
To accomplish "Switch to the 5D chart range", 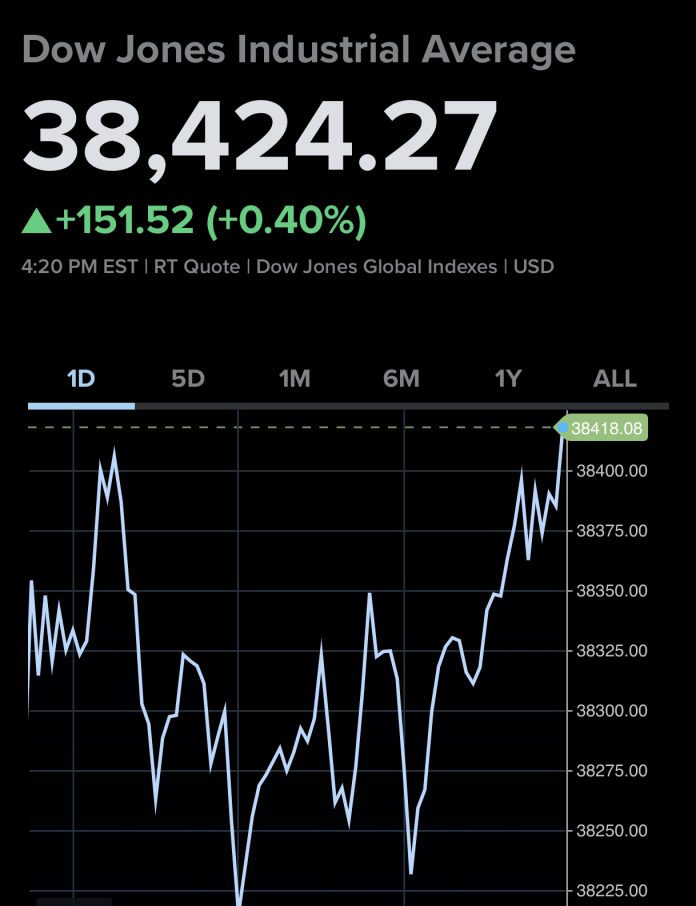I will click(188, 379).
